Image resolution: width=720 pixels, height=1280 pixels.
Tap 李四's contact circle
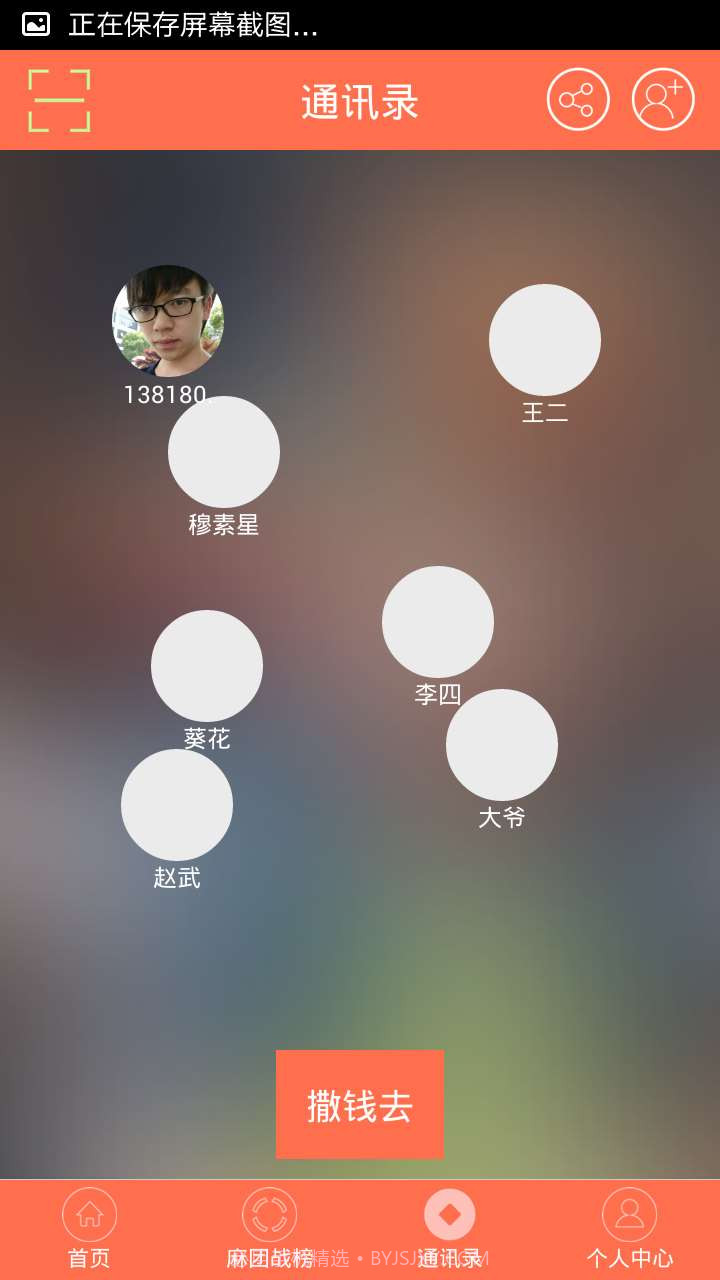pos(438,621)
